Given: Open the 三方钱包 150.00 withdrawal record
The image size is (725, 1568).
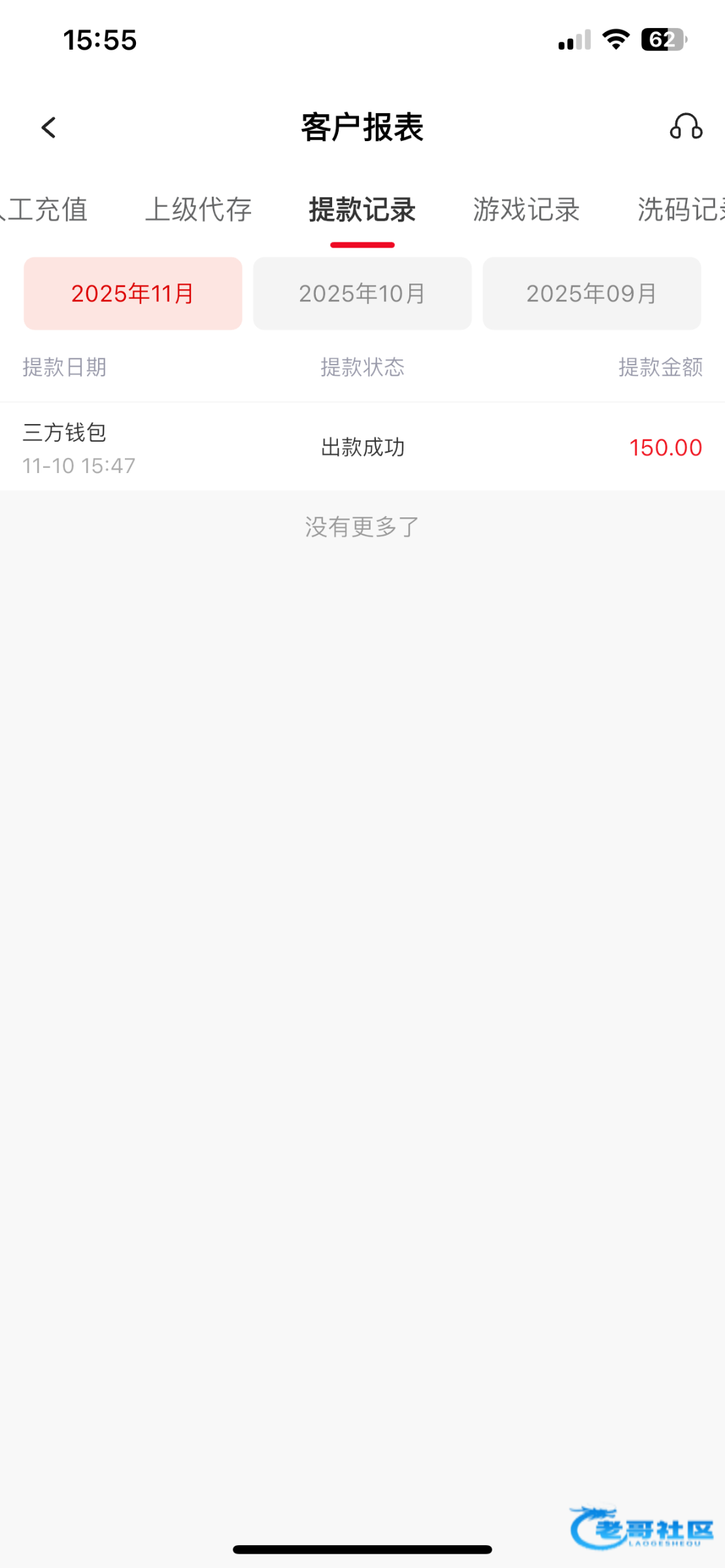Looking at the screenshot, I should coord(362,448).
